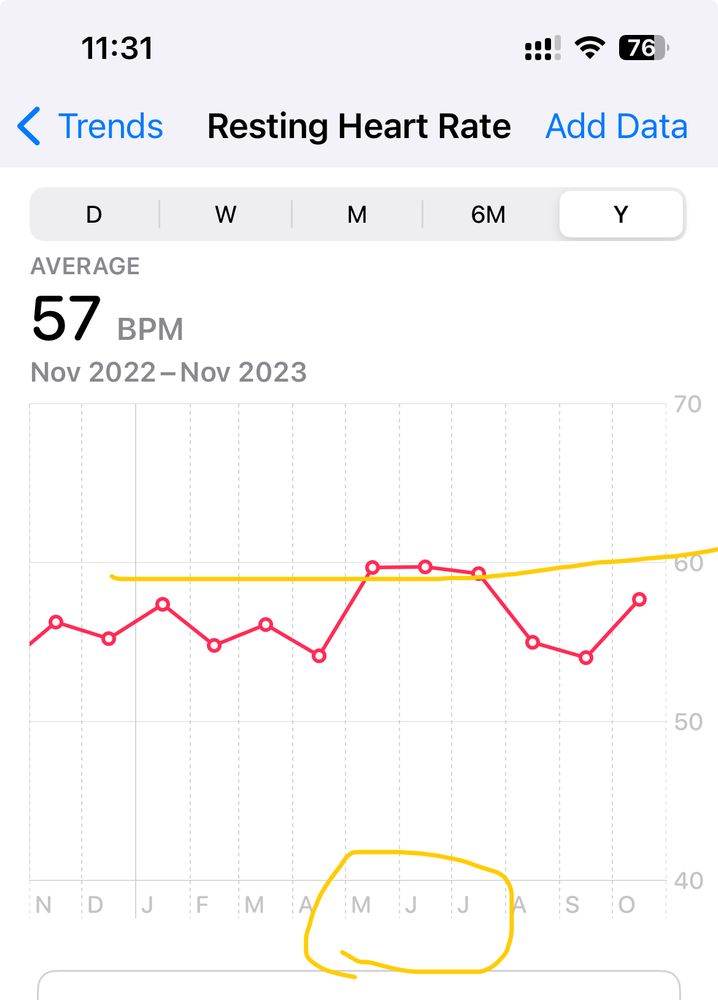Go back to Trends
Screen dimensions: 718x1000
click(x=90, y=127)
